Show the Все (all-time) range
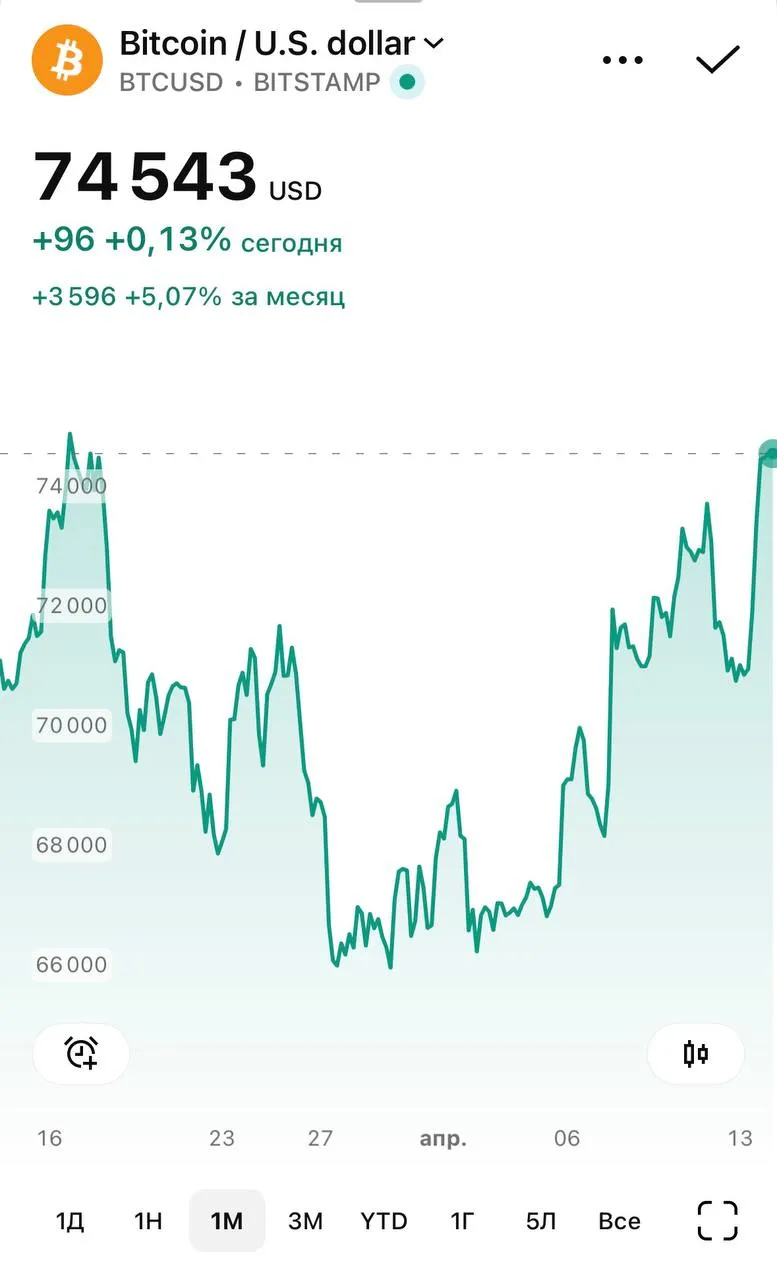777x1280 pixels. [619, 1221]
